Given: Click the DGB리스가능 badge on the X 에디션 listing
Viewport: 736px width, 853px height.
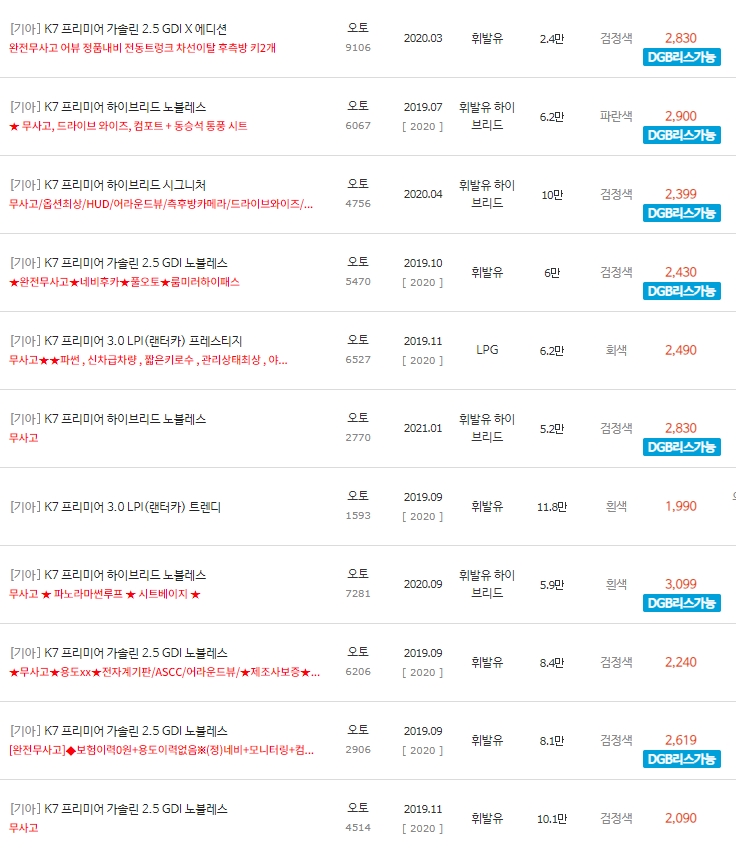Looking at the screenshot, I should [x=681, y=58].
